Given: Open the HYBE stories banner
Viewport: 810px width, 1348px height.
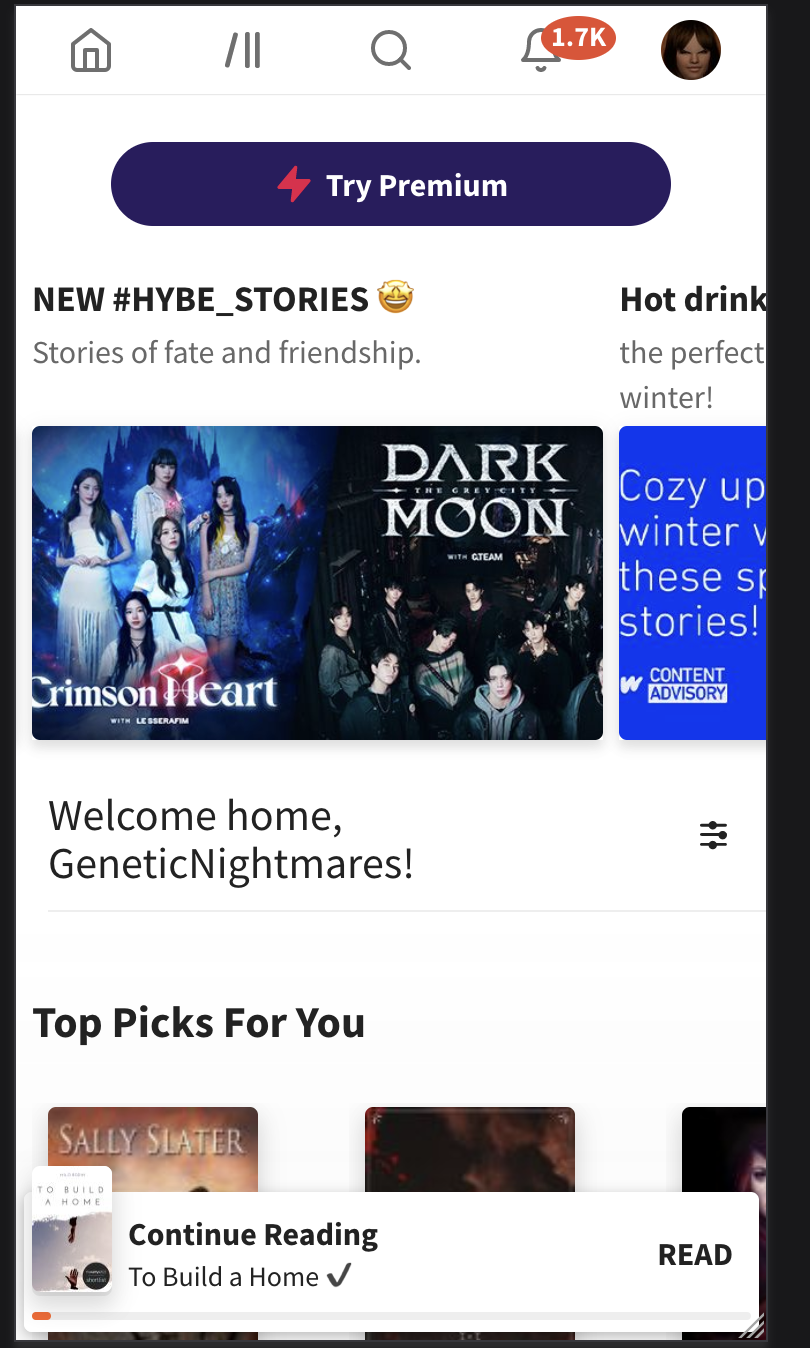Looking at the screenshot, I should (x=317, y=583).
